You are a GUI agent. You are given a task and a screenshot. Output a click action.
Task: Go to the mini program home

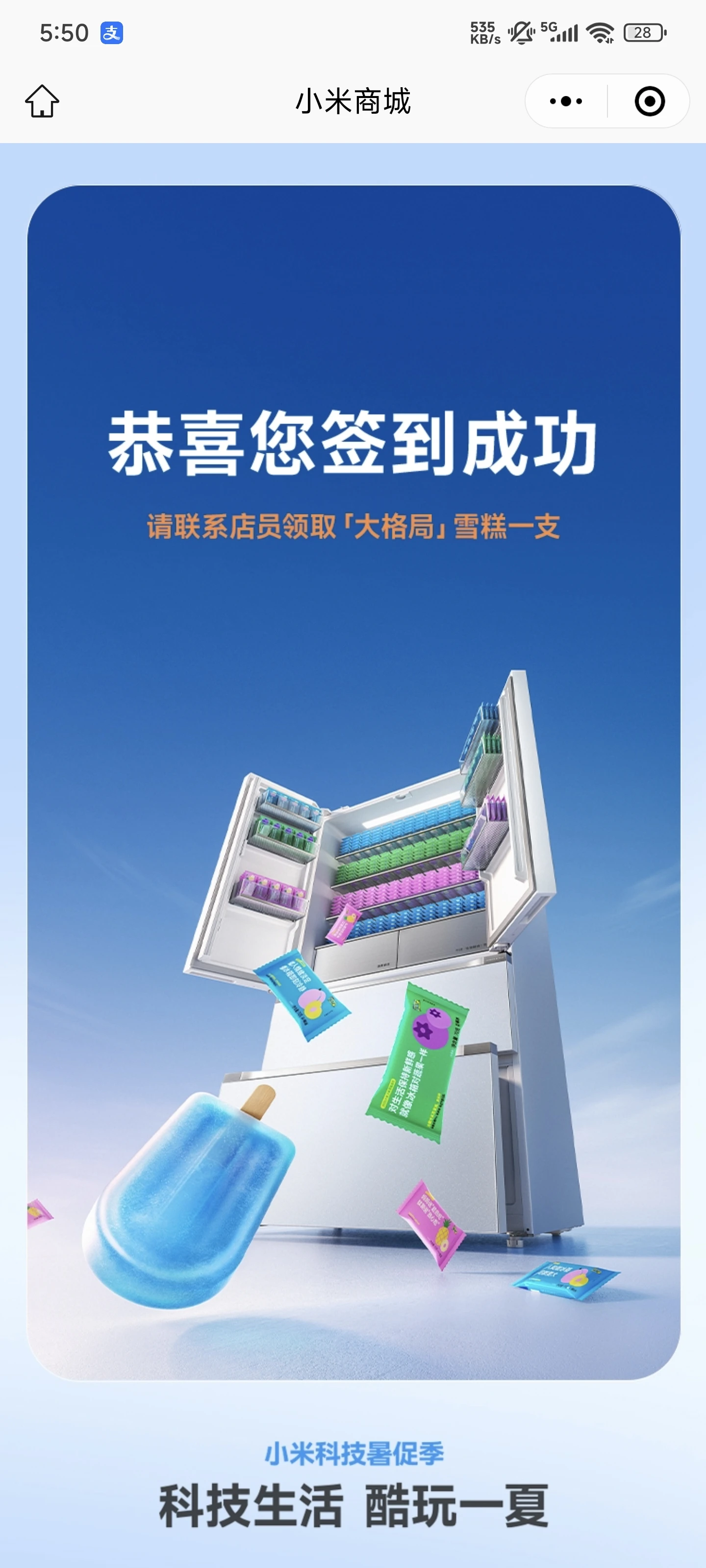pos(42,101)
